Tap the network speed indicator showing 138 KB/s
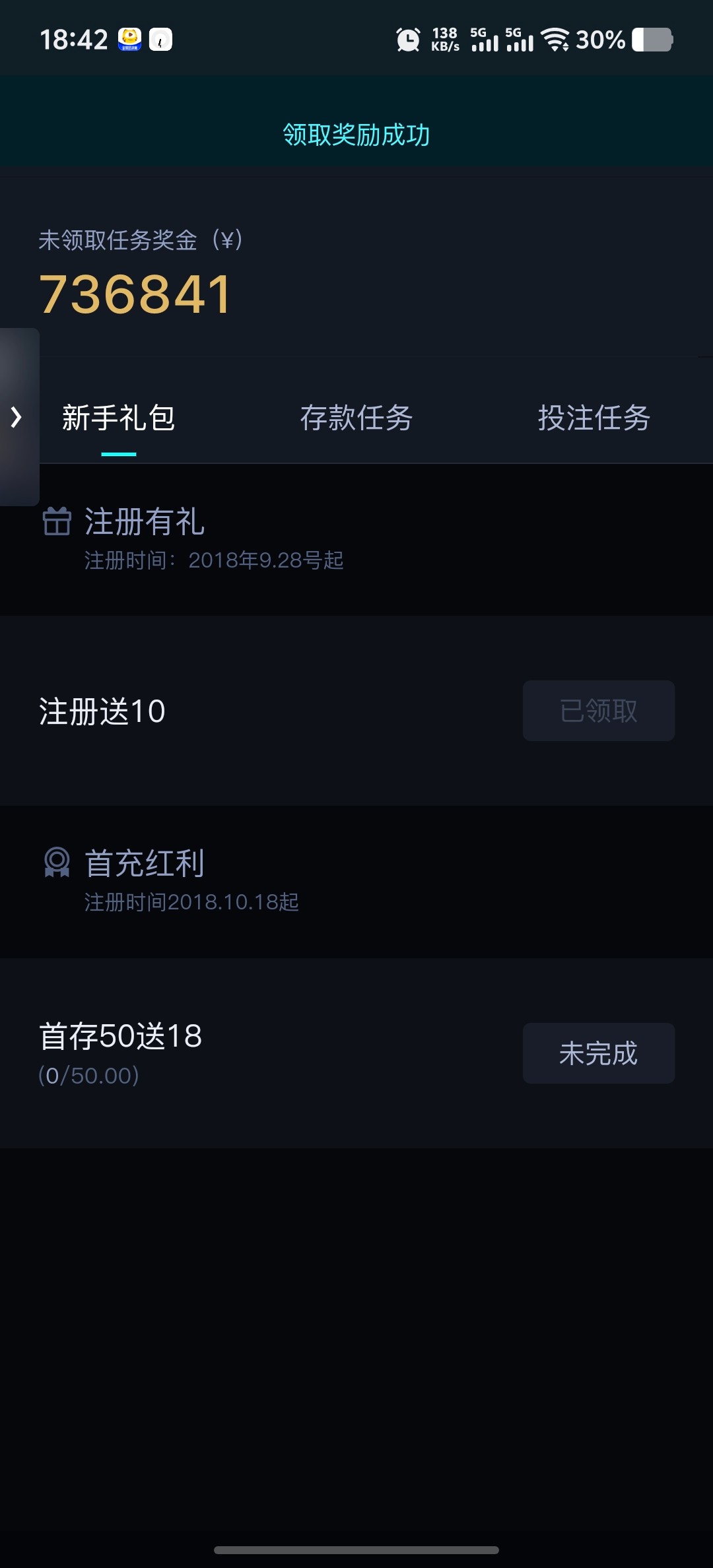Screen dimensions: 713x1568 (x=444, y=40)
